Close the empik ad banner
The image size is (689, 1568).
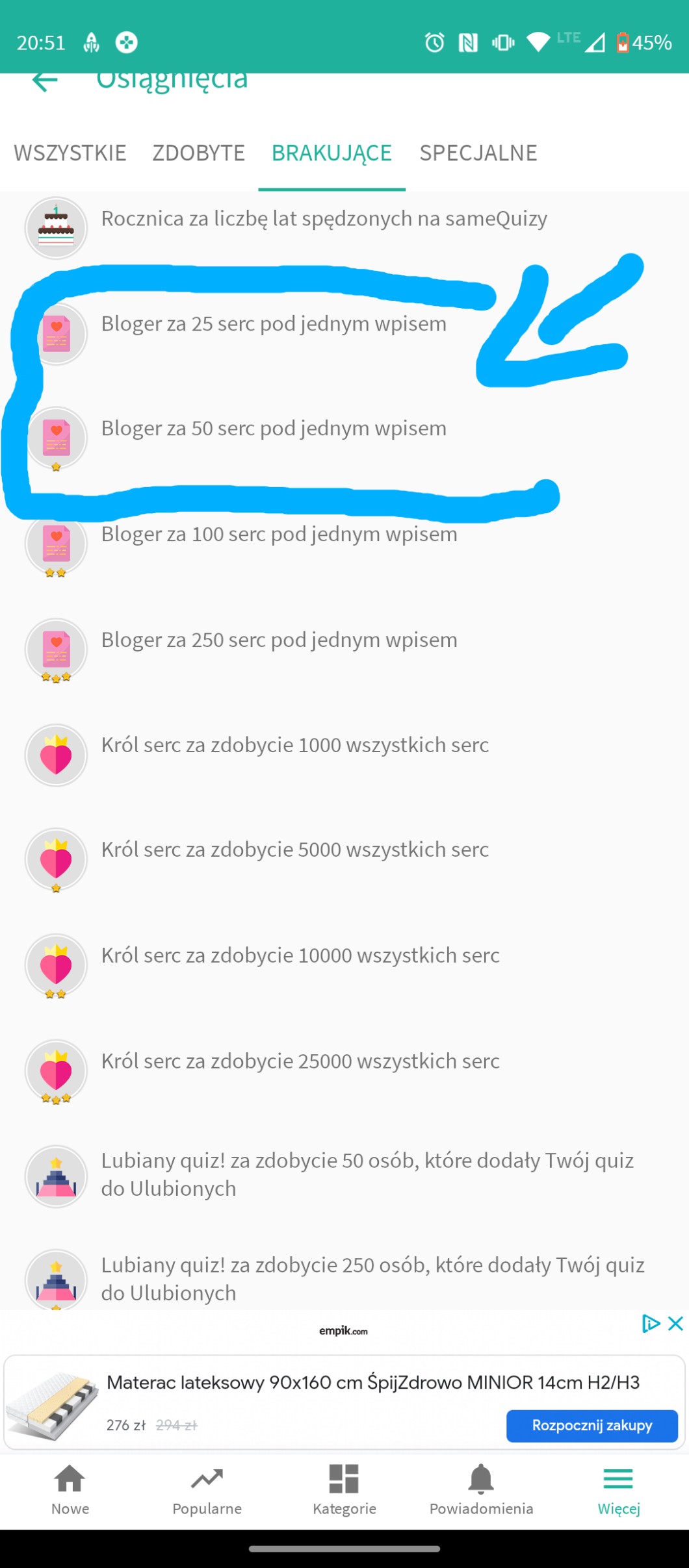point(675,1323)
